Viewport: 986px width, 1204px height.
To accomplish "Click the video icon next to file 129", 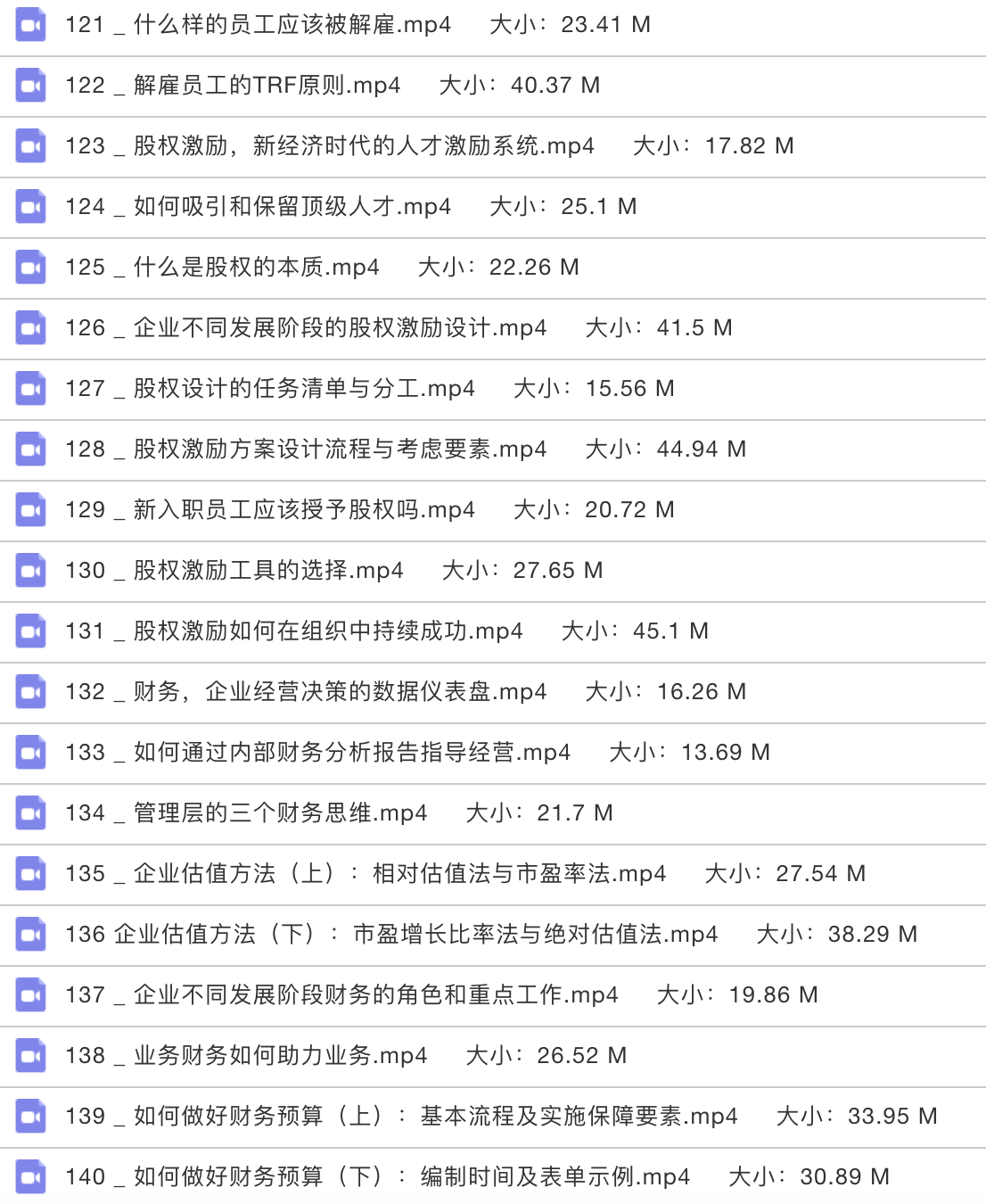I will pyautogui.click(x=30, y=509).
